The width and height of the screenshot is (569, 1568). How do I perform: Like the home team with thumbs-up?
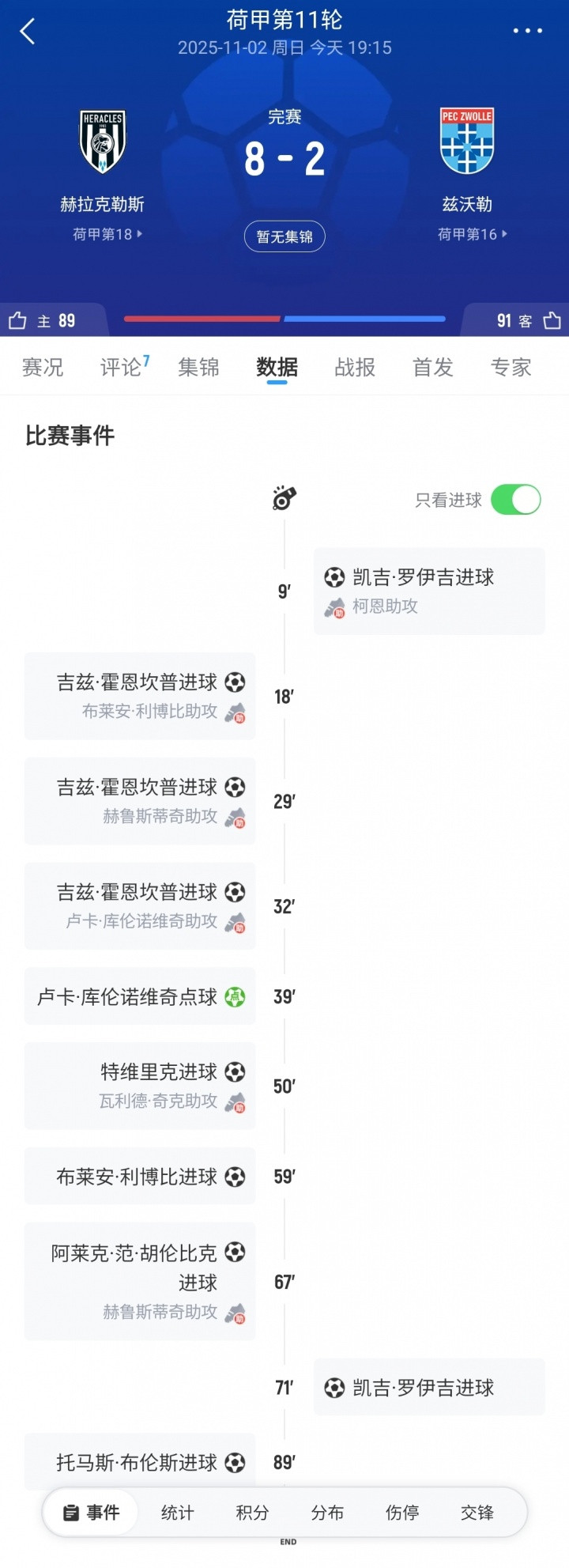pos(18,320)
